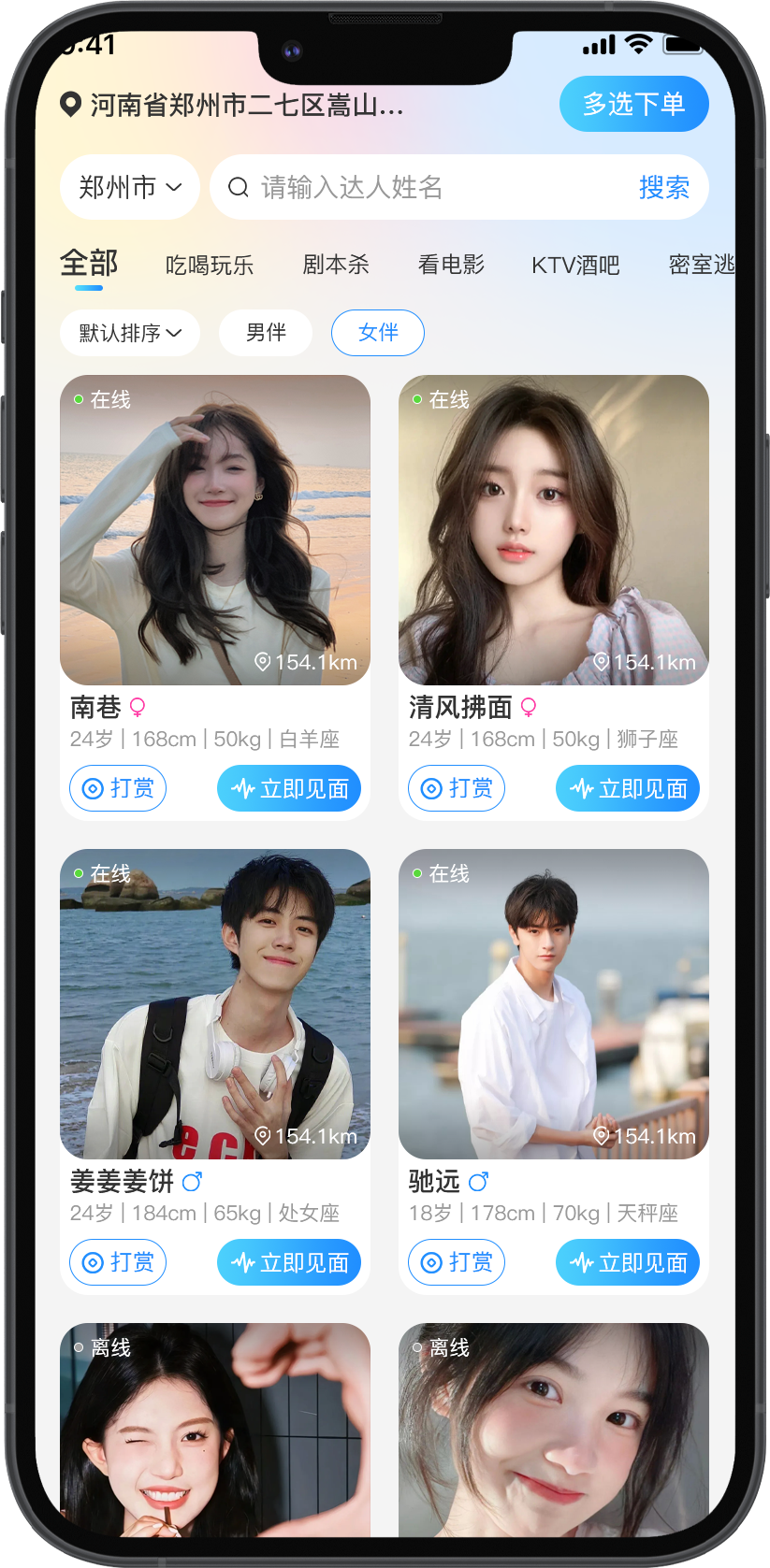Go to the KTV酒吧 tab
The height and width of the screenshot is (1568, 770).
pos(575,266)
